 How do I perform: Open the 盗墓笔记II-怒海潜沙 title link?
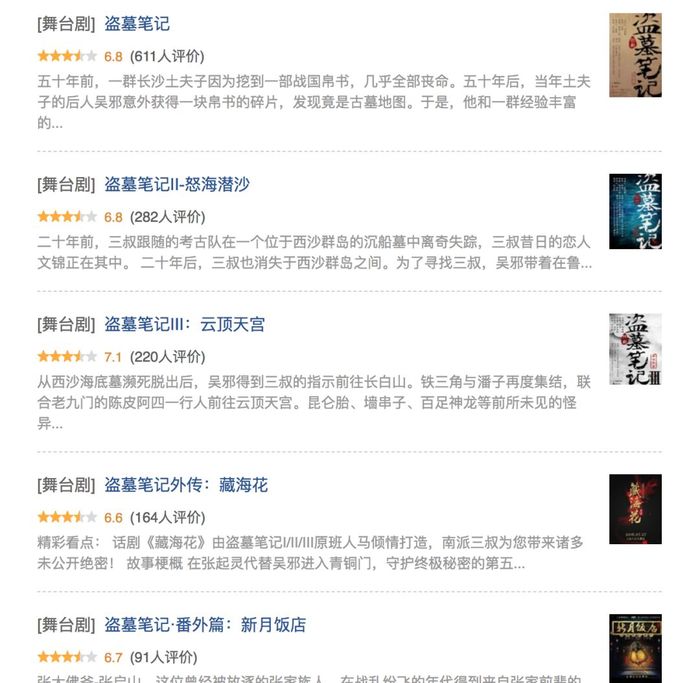point(177,184)
